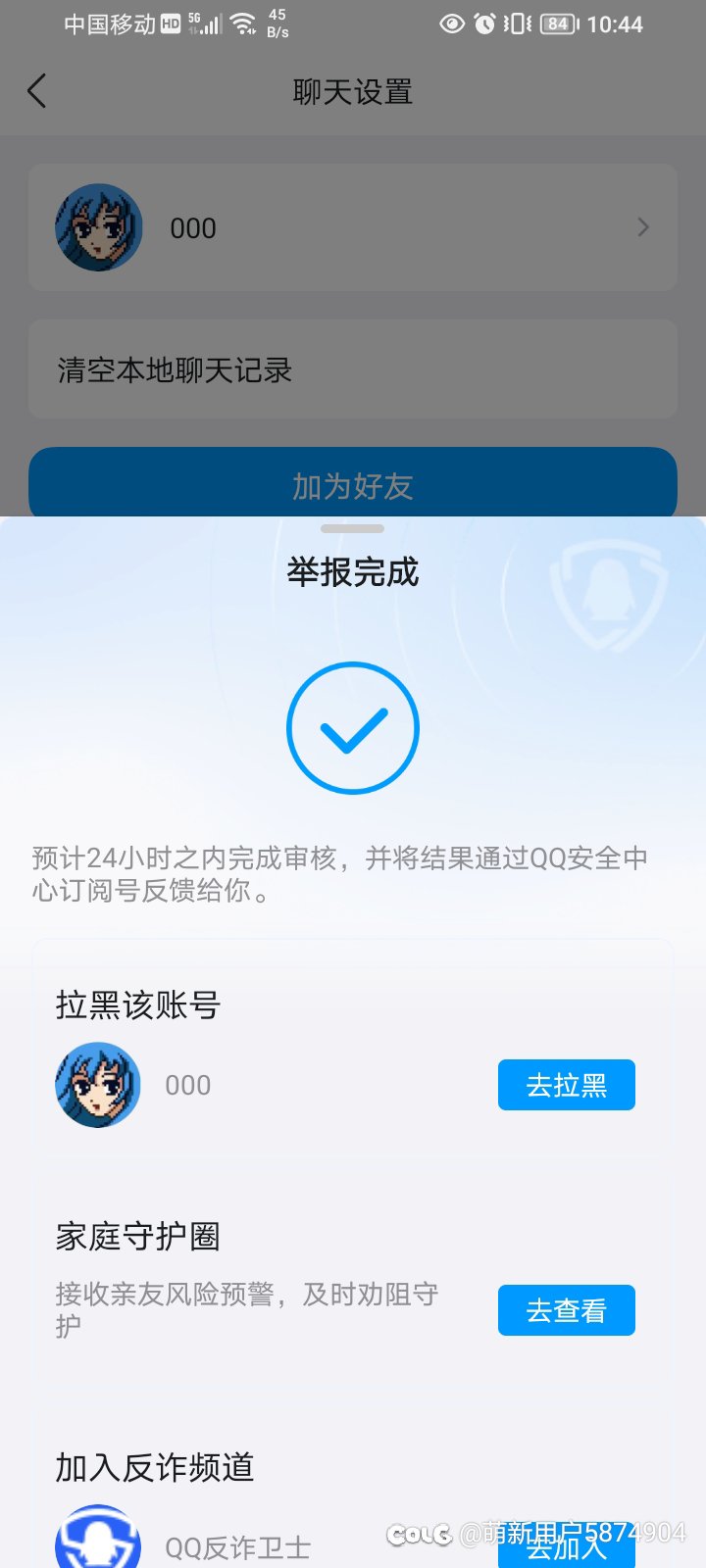Tap the sheet's drag handle above 举报完成
The height and width of the screenshot is (1568, 706).
point(352,529)
